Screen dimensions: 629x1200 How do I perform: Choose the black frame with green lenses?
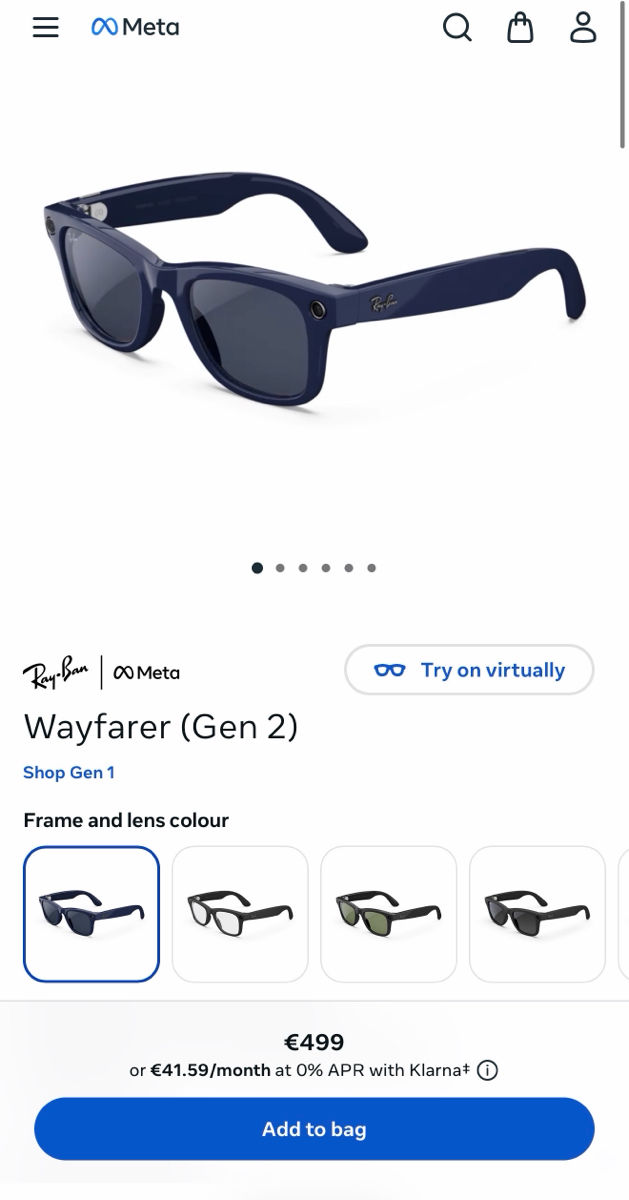(x=388, y=914)
